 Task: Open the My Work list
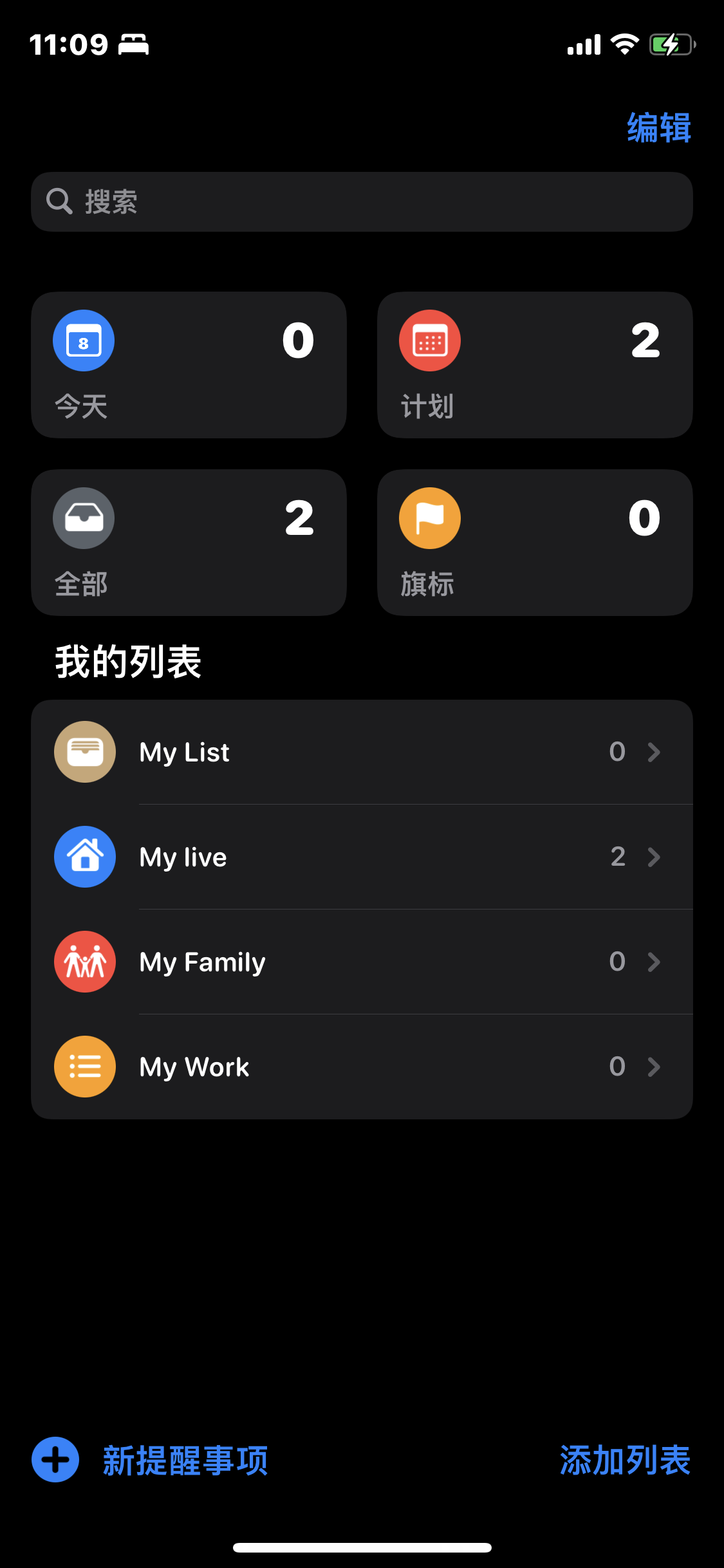pyautogui.click(x=362, y=1067)
